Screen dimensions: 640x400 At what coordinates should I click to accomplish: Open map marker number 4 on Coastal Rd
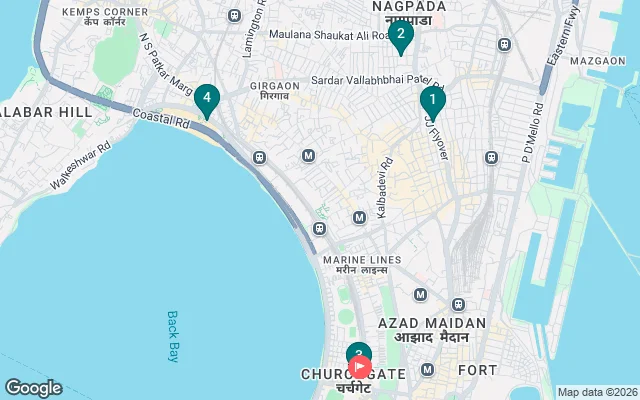206,98
